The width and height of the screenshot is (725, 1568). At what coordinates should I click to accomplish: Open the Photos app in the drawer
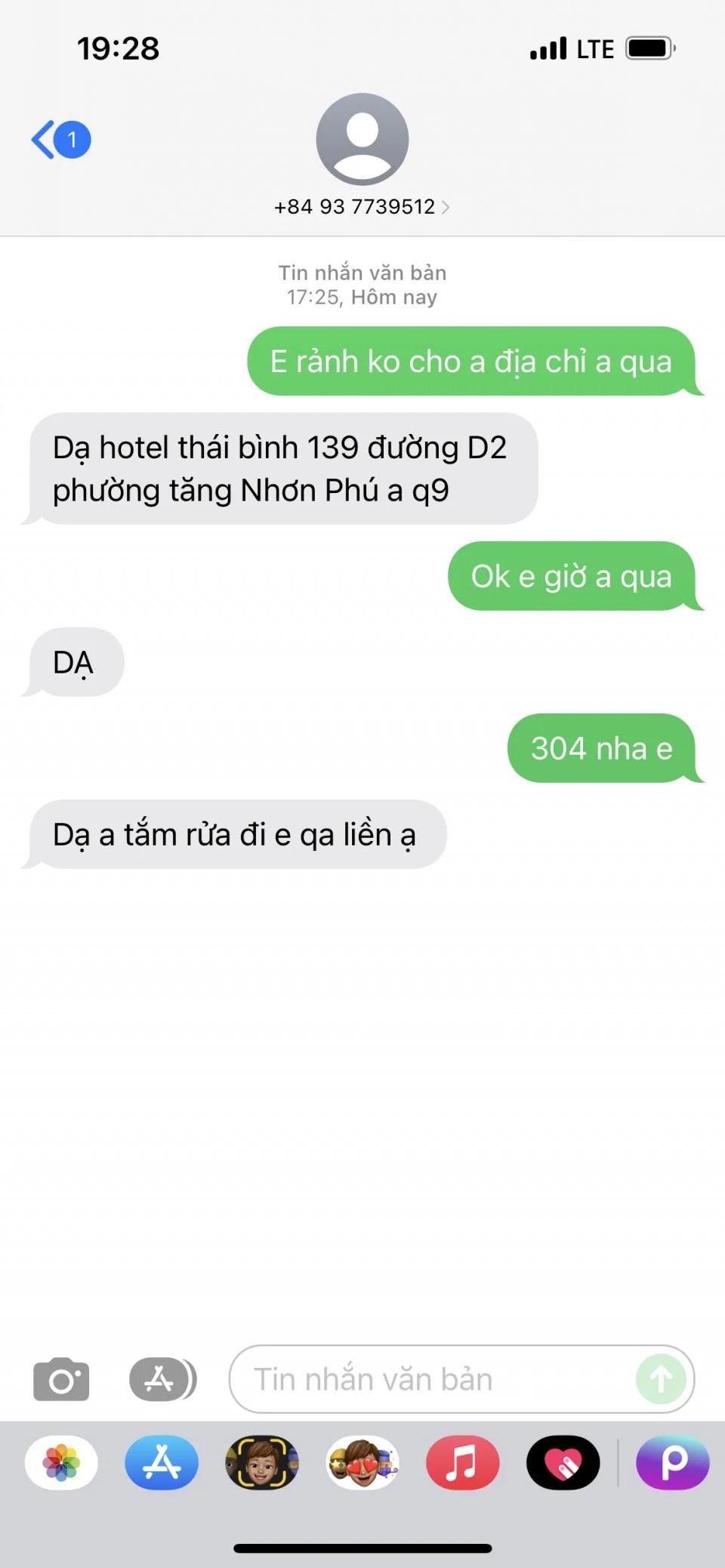[x=61, y=1462]
